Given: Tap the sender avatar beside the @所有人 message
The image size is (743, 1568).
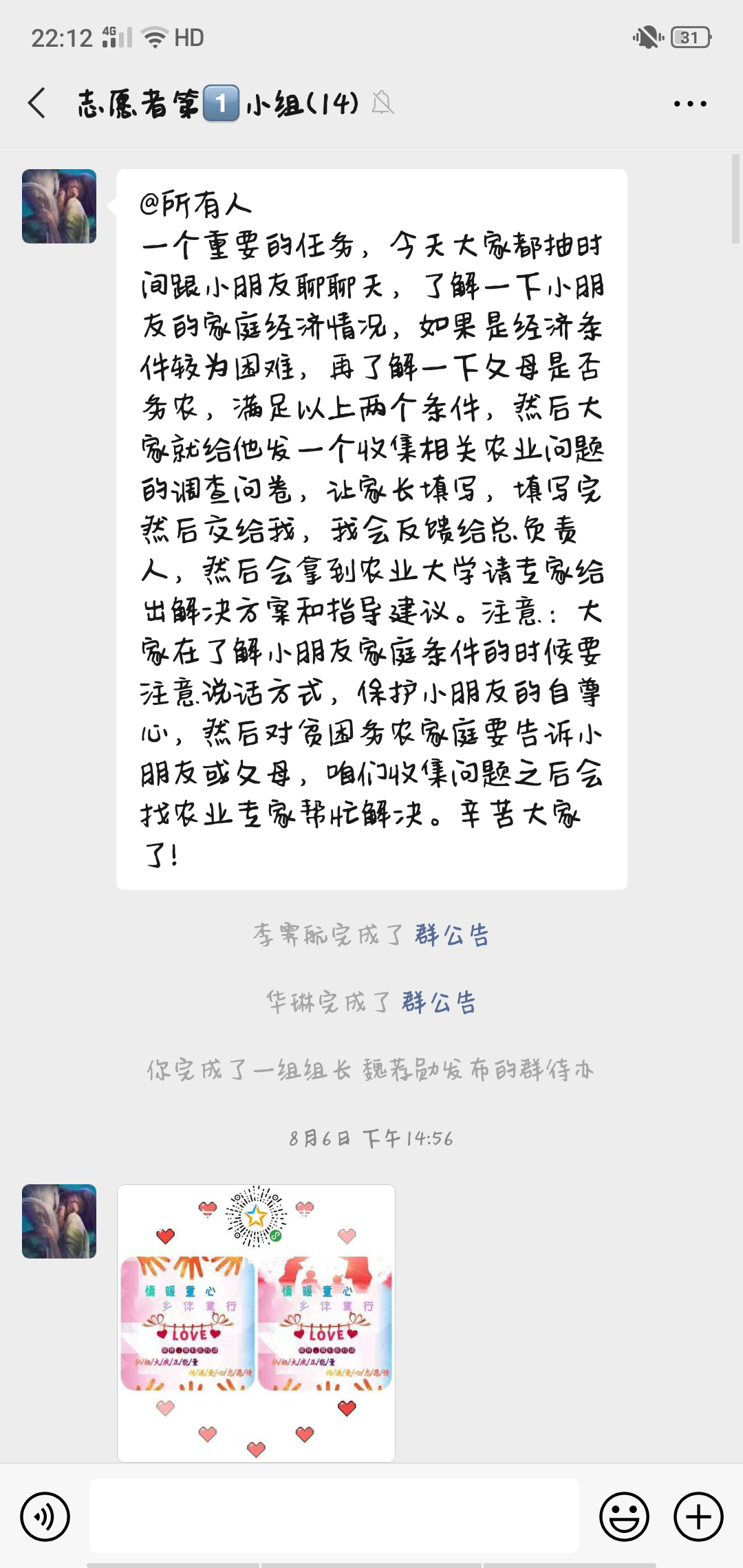Looking at the screenshot, I should [x=59, y=206].
